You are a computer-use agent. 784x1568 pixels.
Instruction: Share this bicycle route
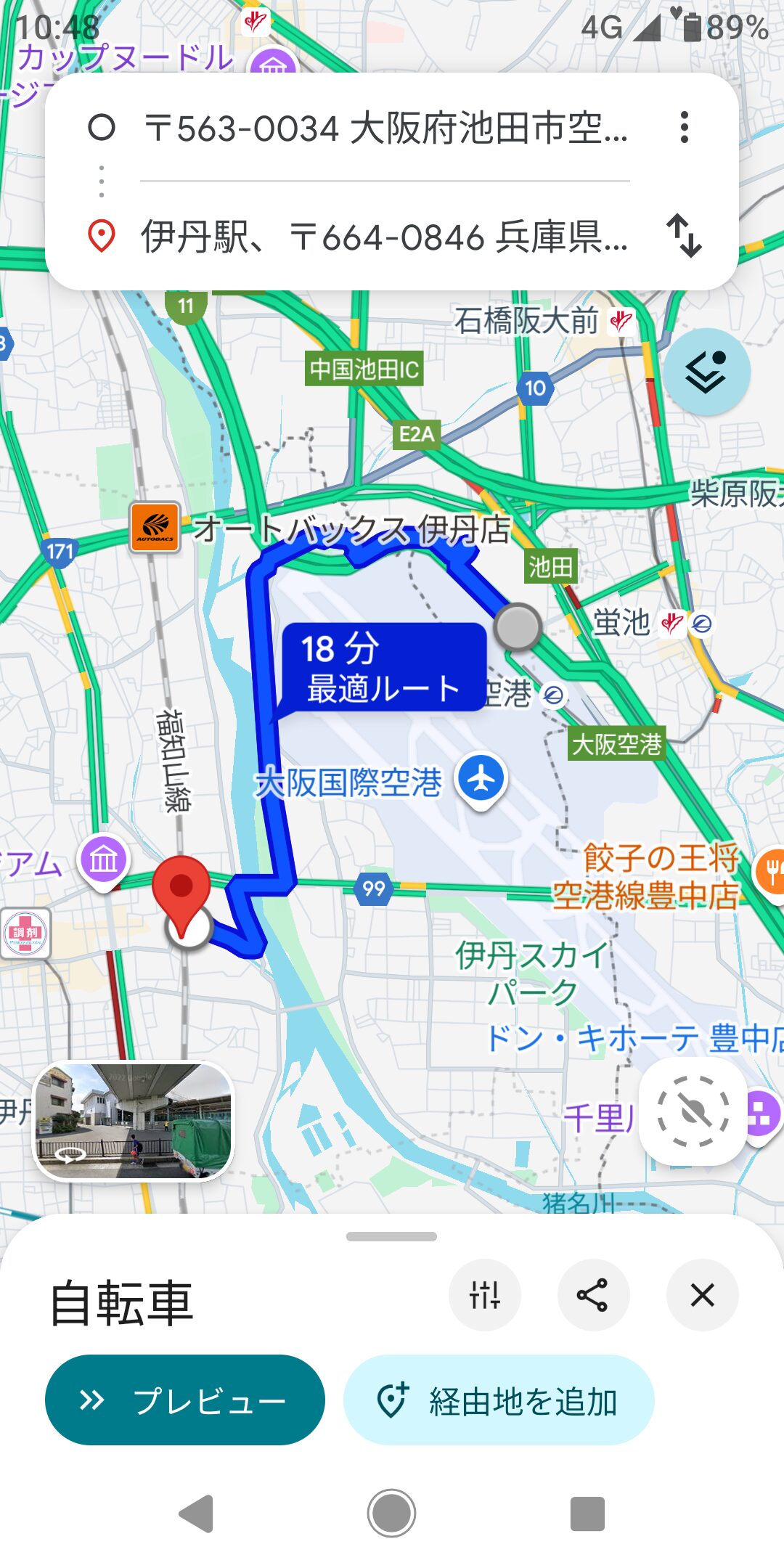(593, 1294)
